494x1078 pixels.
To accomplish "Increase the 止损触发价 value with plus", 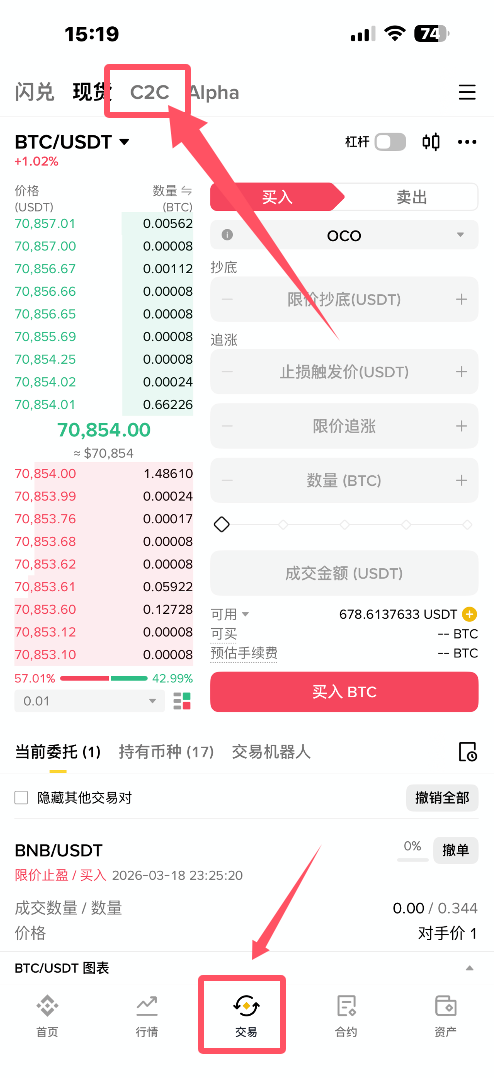I will point(462,372).
